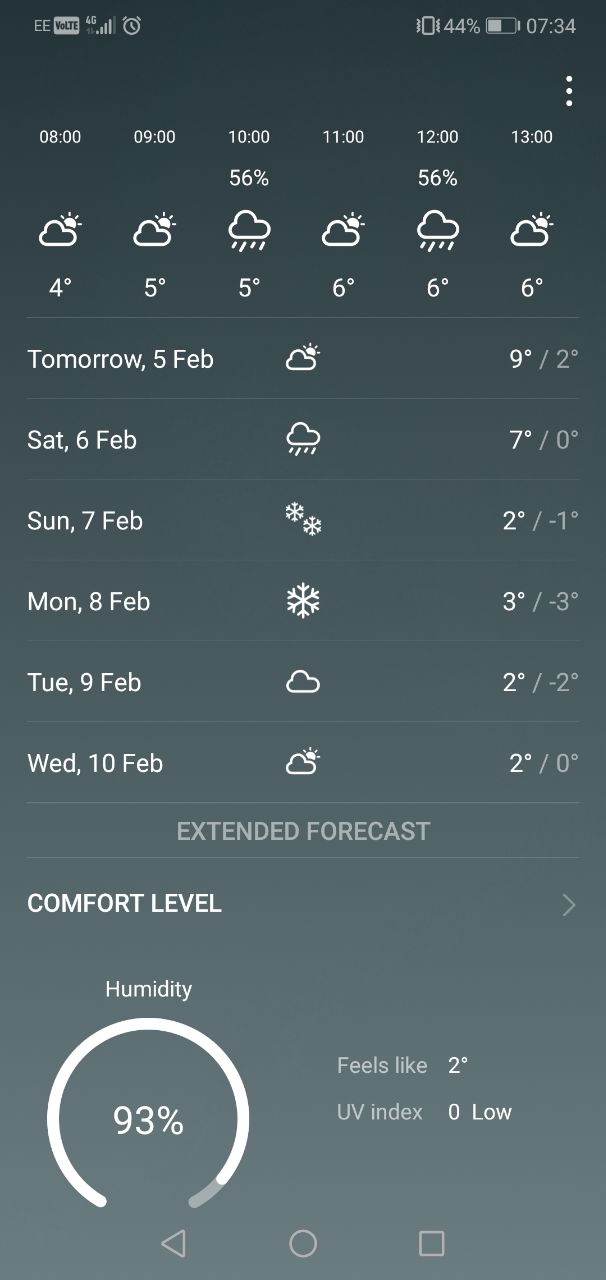
Task: Select the Wed, 10 Feb forecast row
Action: point(303,763)
